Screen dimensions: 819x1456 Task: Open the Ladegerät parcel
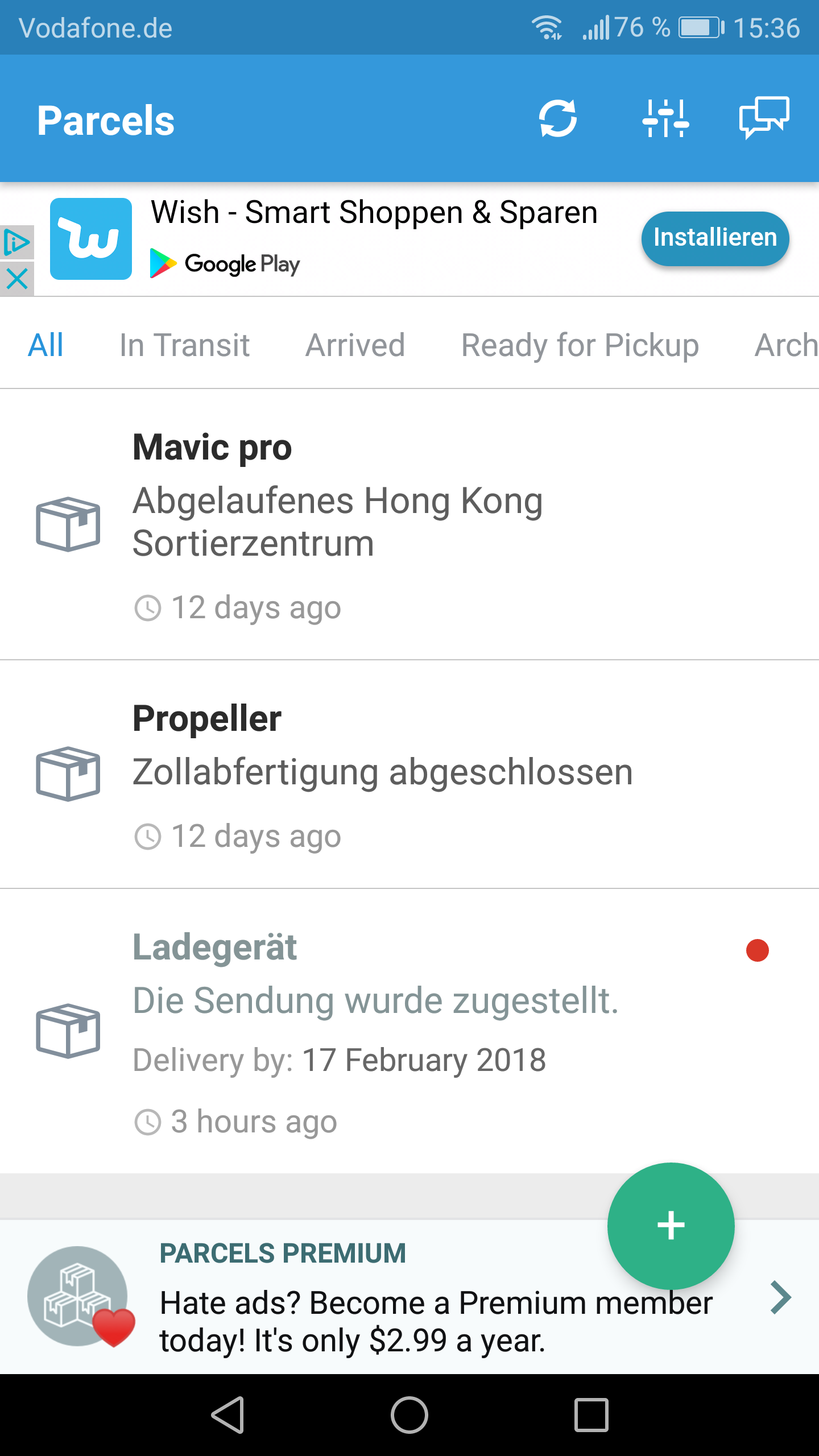pos(409,1031)
